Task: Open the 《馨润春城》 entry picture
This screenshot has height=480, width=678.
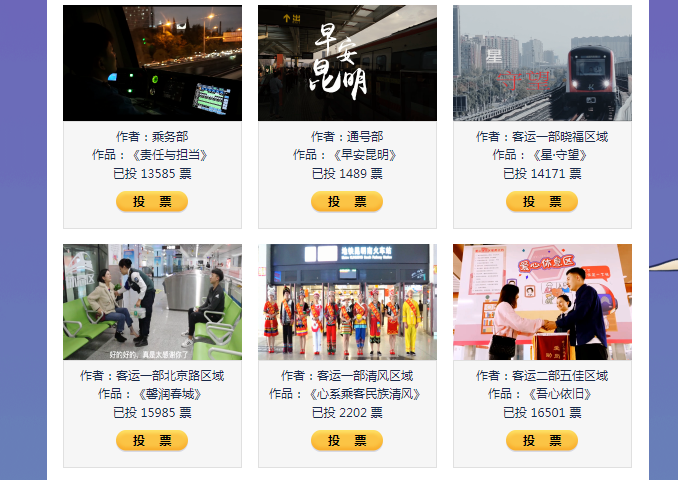Action: click(152, 302)
